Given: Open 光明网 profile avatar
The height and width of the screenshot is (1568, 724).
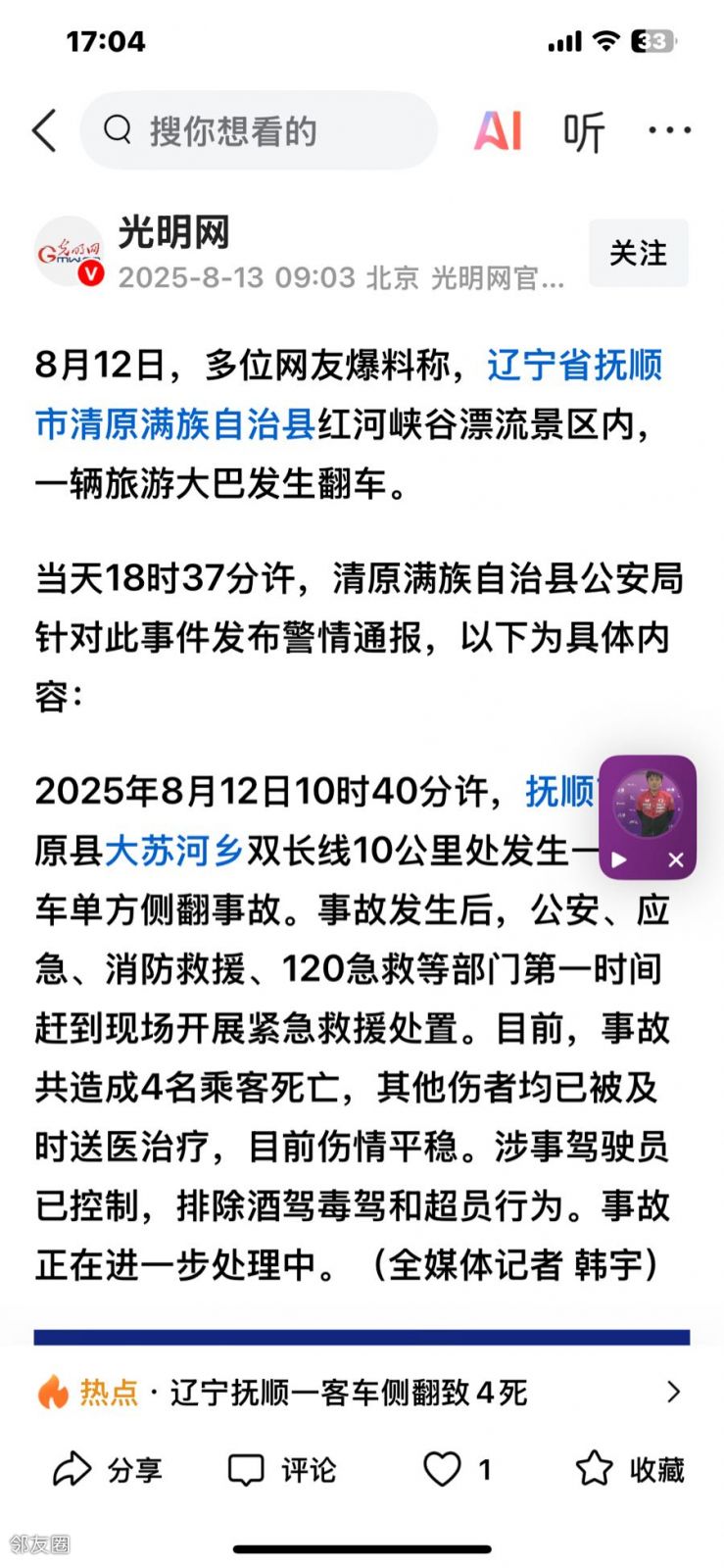Looking at the screenshot, I should [69, 252].
